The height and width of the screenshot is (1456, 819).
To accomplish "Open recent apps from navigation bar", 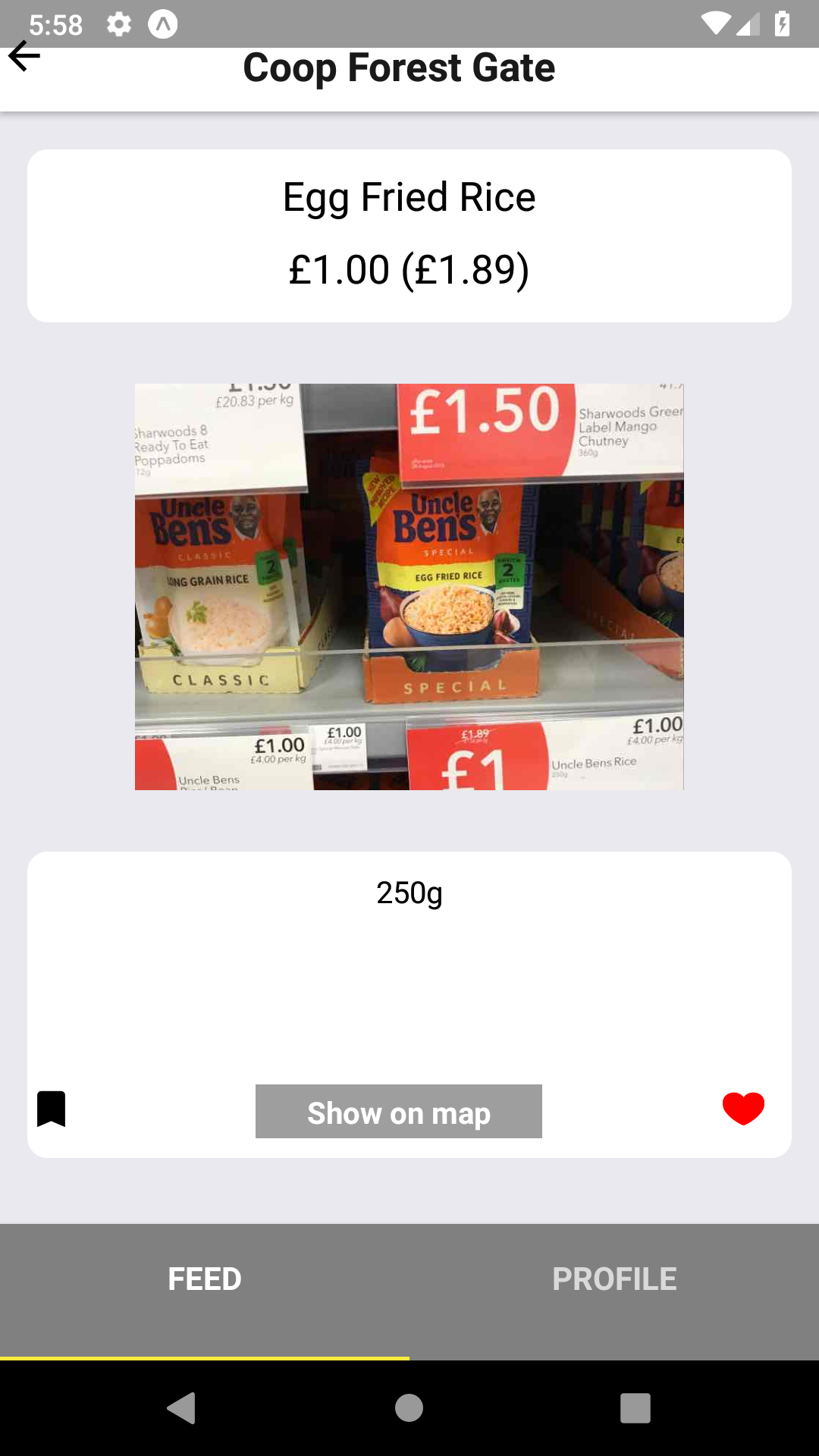I will tap(635, 1408).
